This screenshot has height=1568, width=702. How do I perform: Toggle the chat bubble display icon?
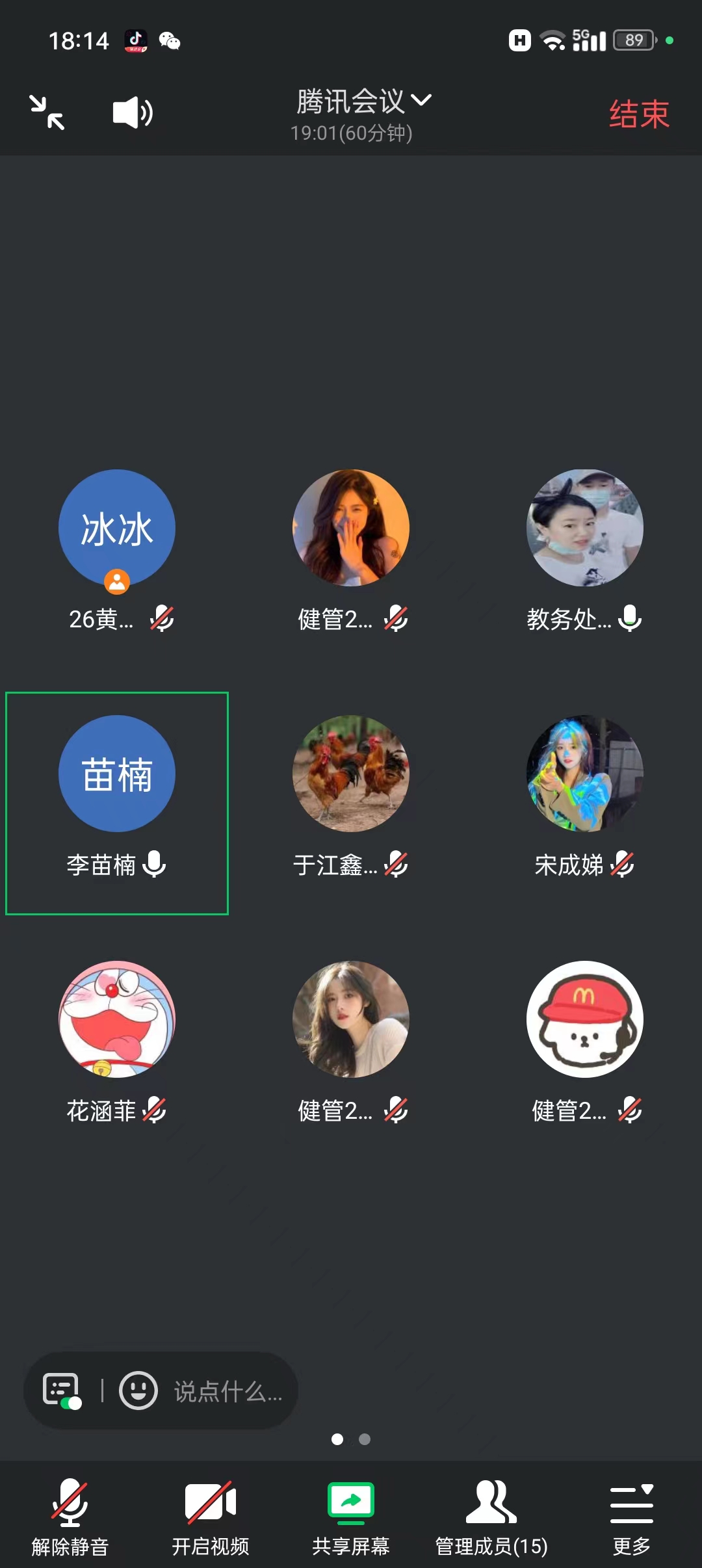pyautogui.click(x=62, y=1391)
